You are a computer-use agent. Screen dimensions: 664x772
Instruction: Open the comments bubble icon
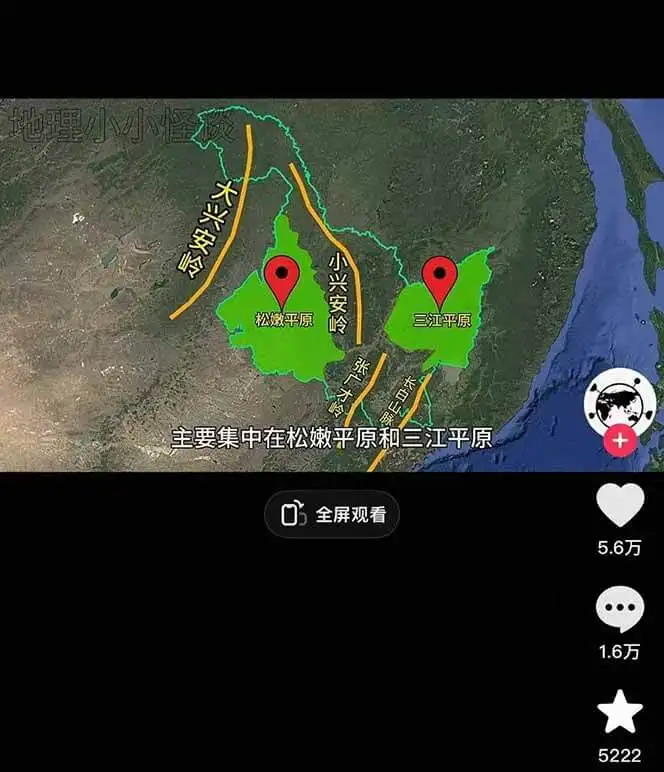[x=619, y=609]
